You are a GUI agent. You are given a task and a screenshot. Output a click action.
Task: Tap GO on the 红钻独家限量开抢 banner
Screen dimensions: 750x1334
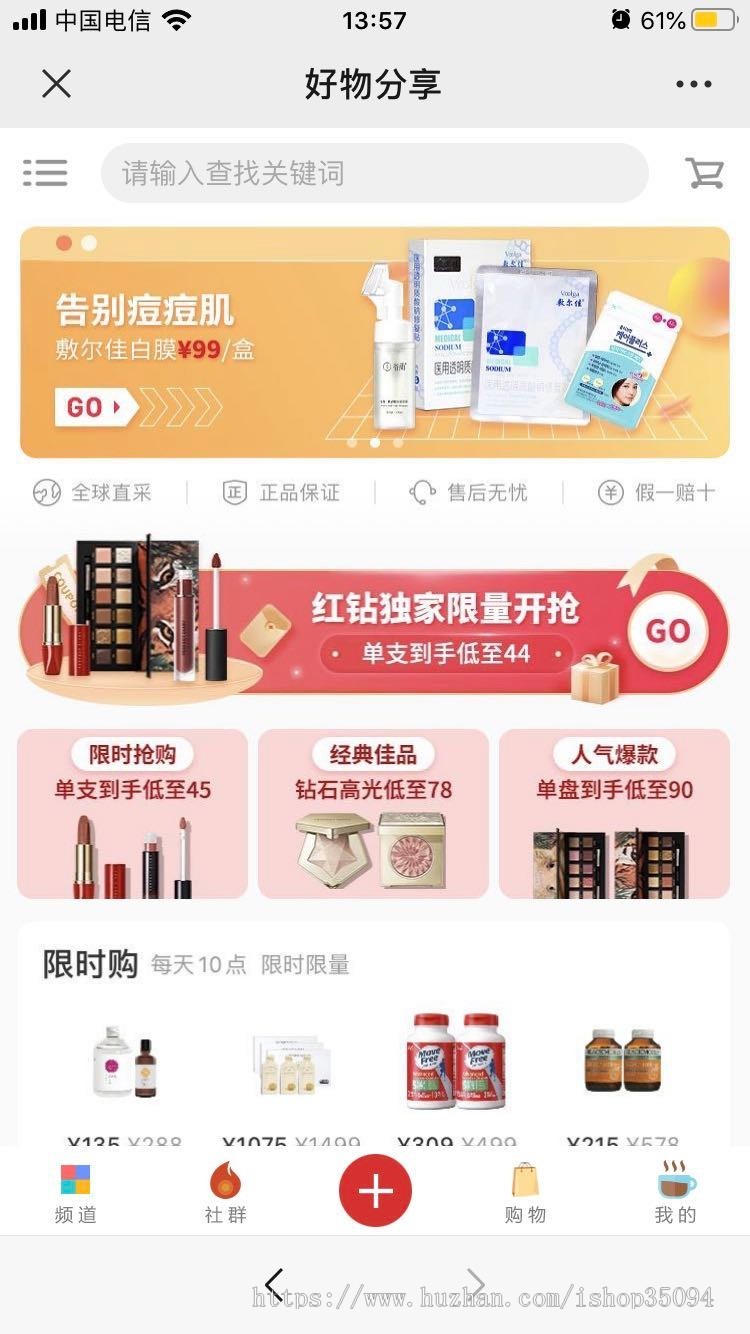point(668,630)
